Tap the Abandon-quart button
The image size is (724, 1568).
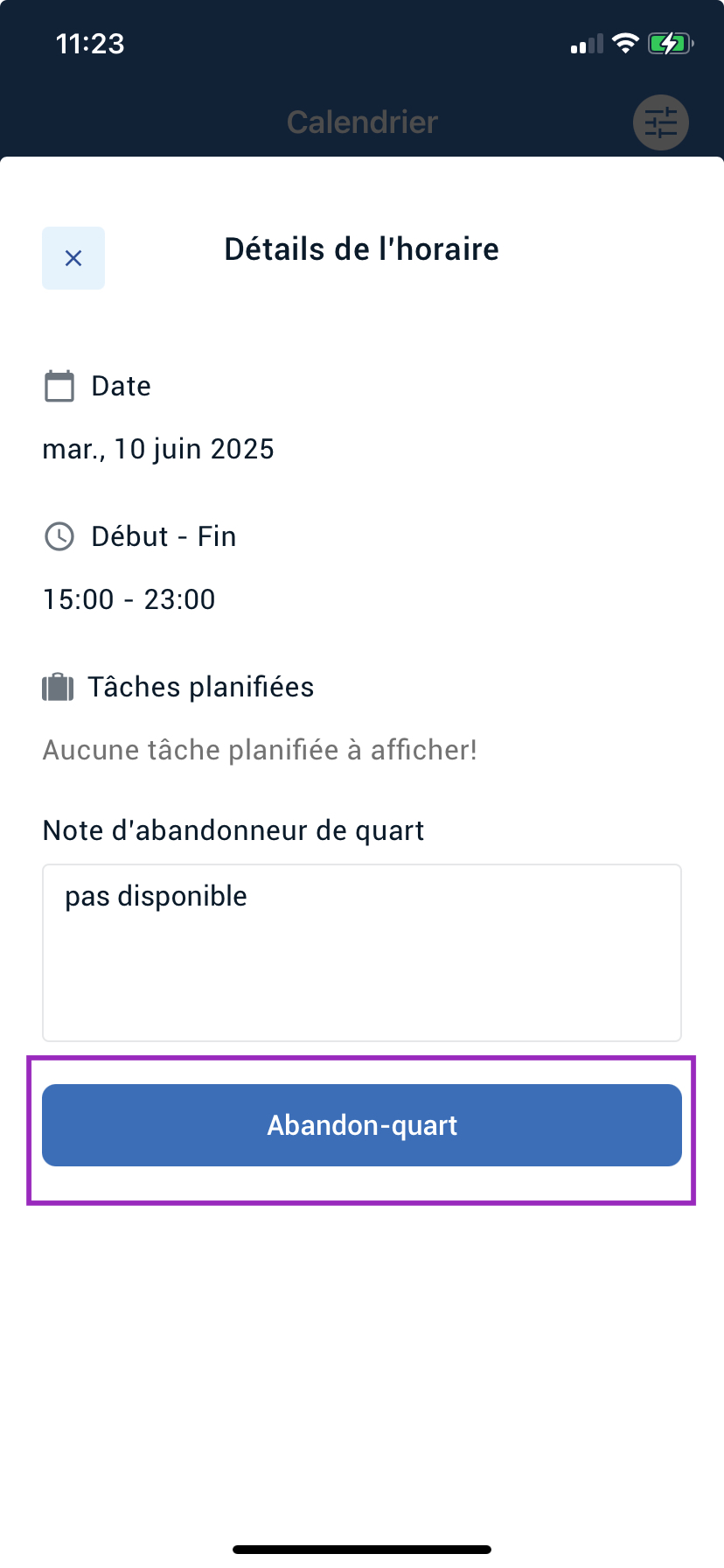point(362,1125)
